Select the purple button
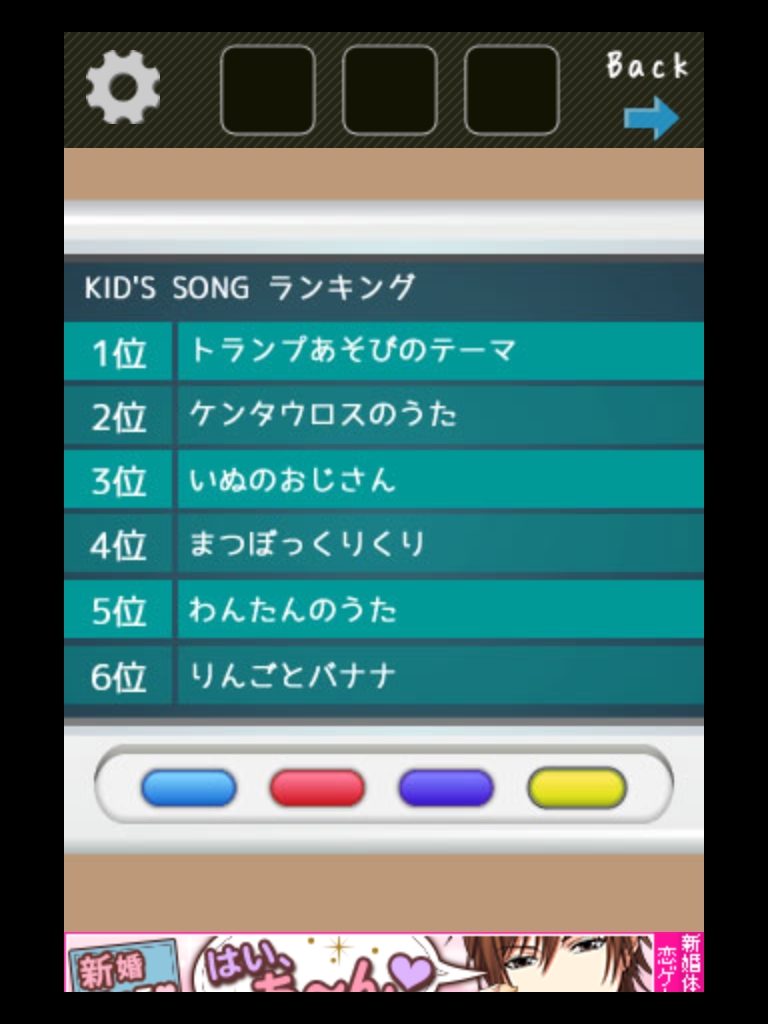The height and width of the screenshot is (1024, 768). [x=446, y=788]
